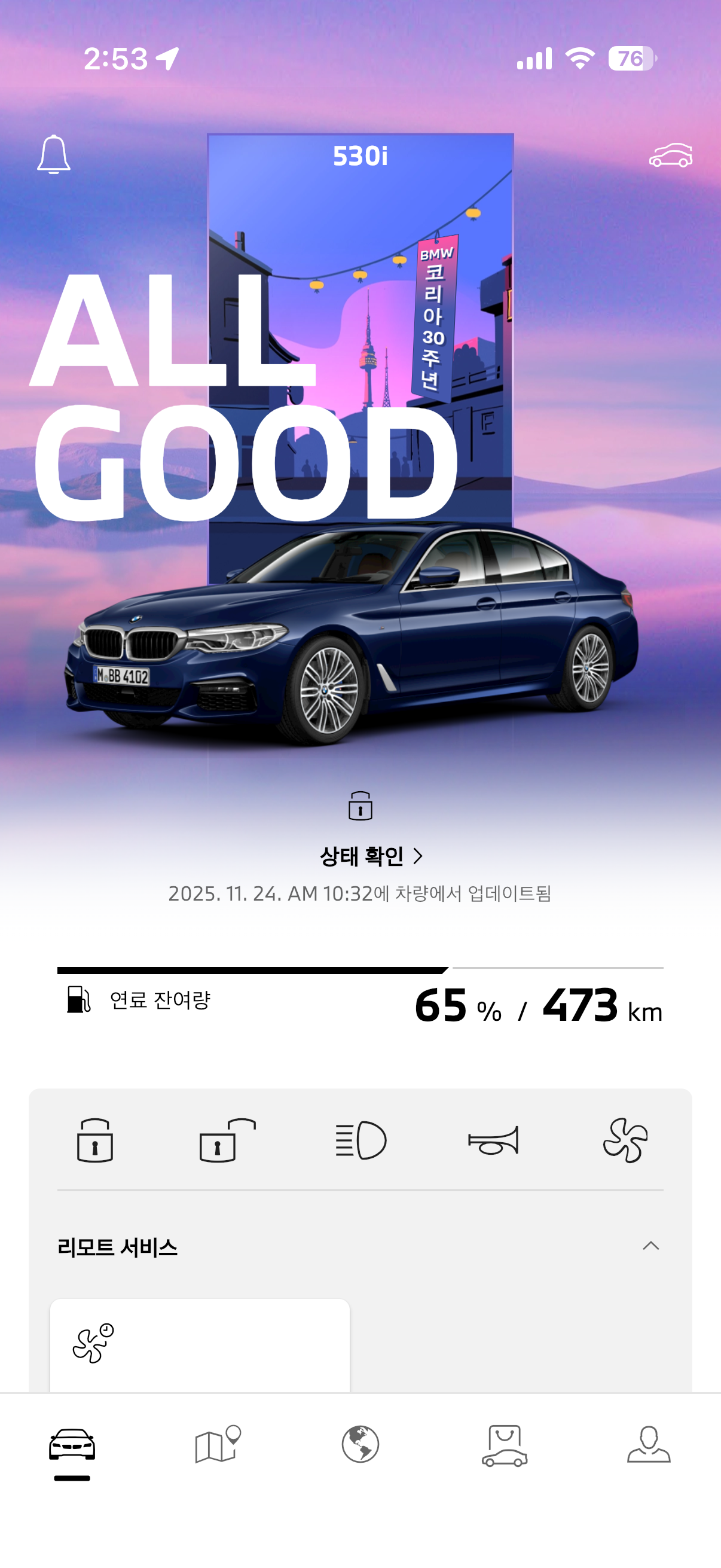Go to the profile tab
Viewport: 721px width, 1568px height.
[x=649, y=1444]
